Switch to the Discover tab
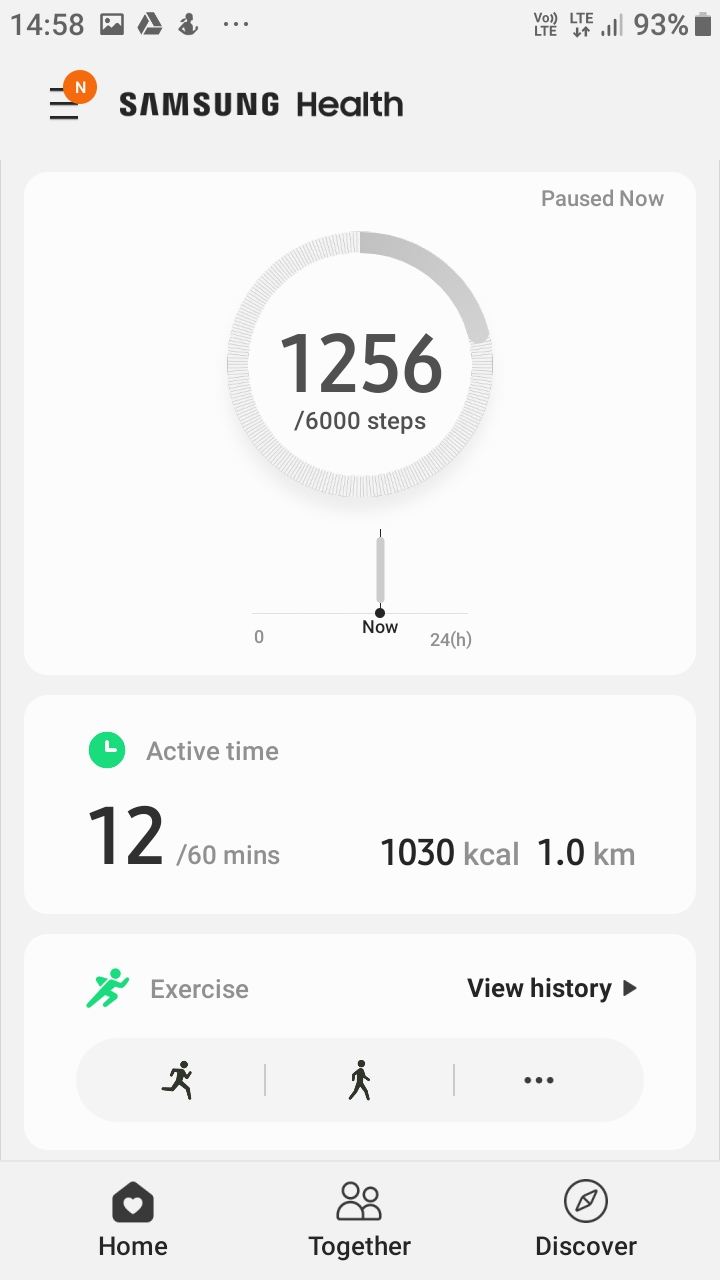720x1280 pixels. [x=586, y=1220]
